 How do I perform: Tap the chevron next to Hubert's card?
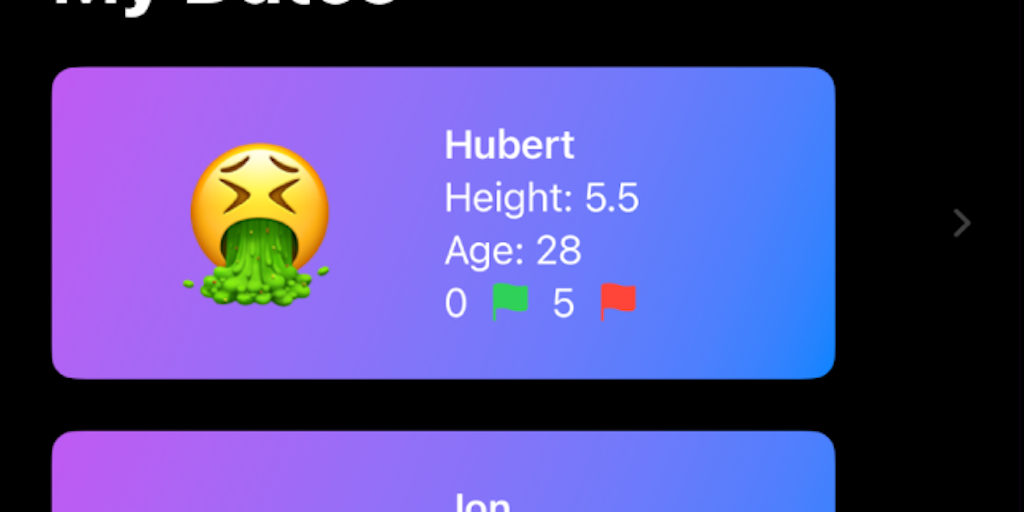(x=961, y=223)
